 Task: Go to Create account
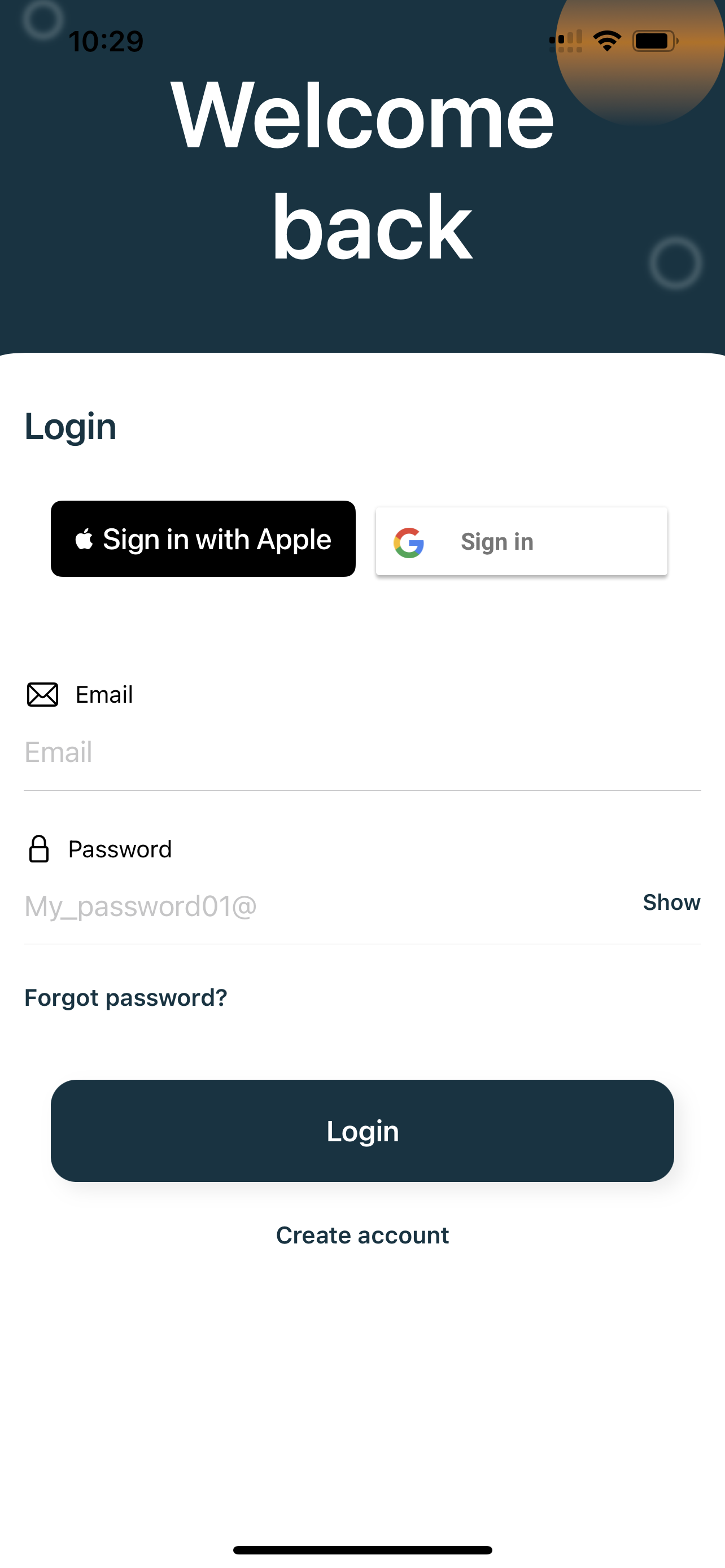[362, 1235]
